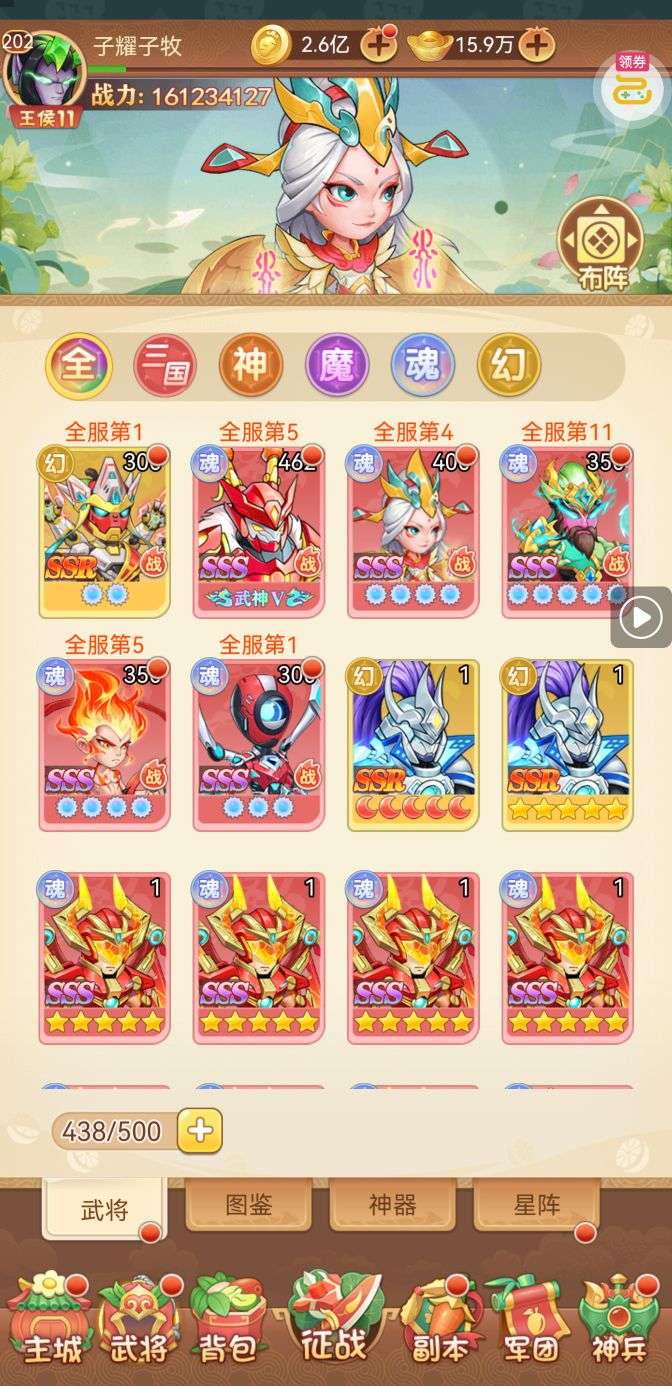Image resolution: width=672 pixels, height=1386 pixels.
Task: Open the 背包 inventory
Action: click(228, 1322)
